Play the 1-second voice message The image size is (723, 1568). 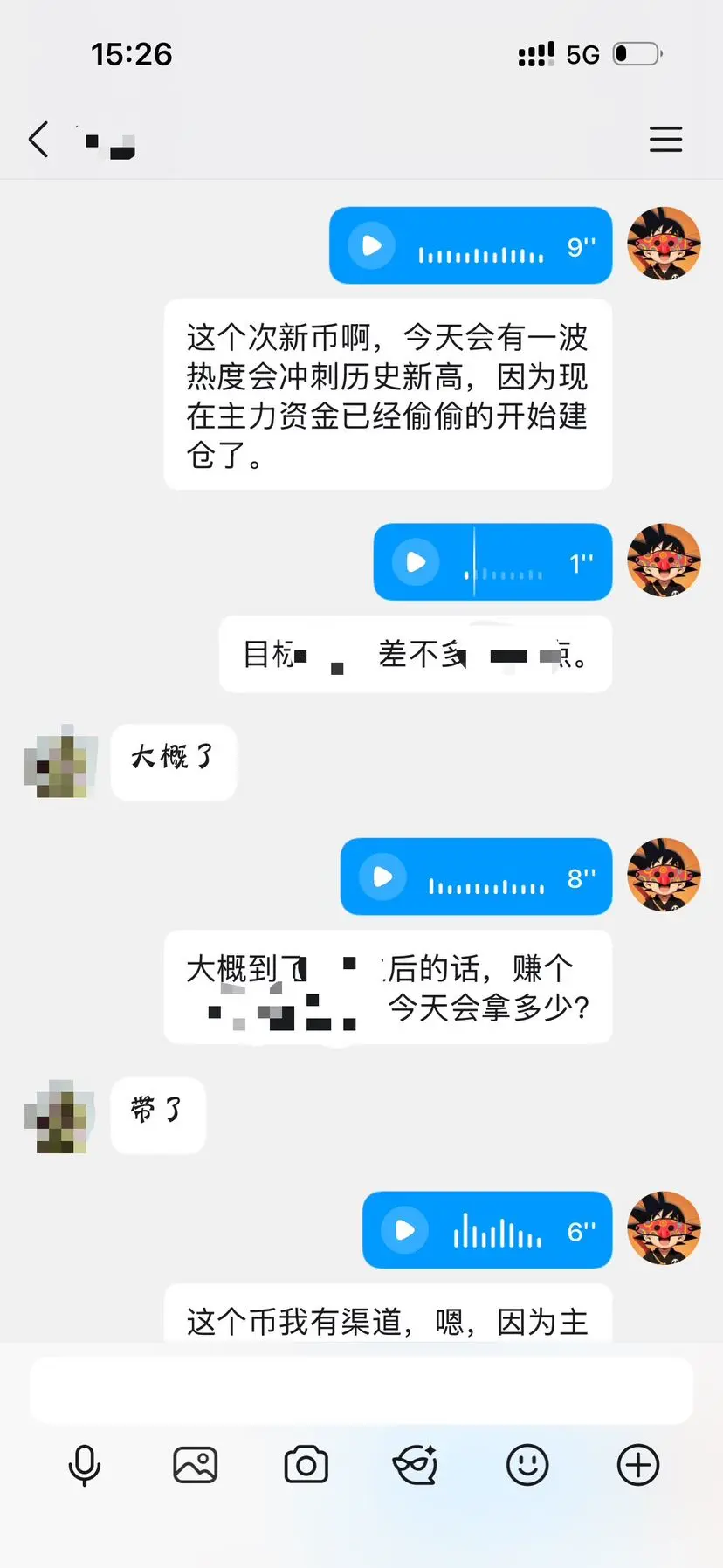click(x=414, y=562)
